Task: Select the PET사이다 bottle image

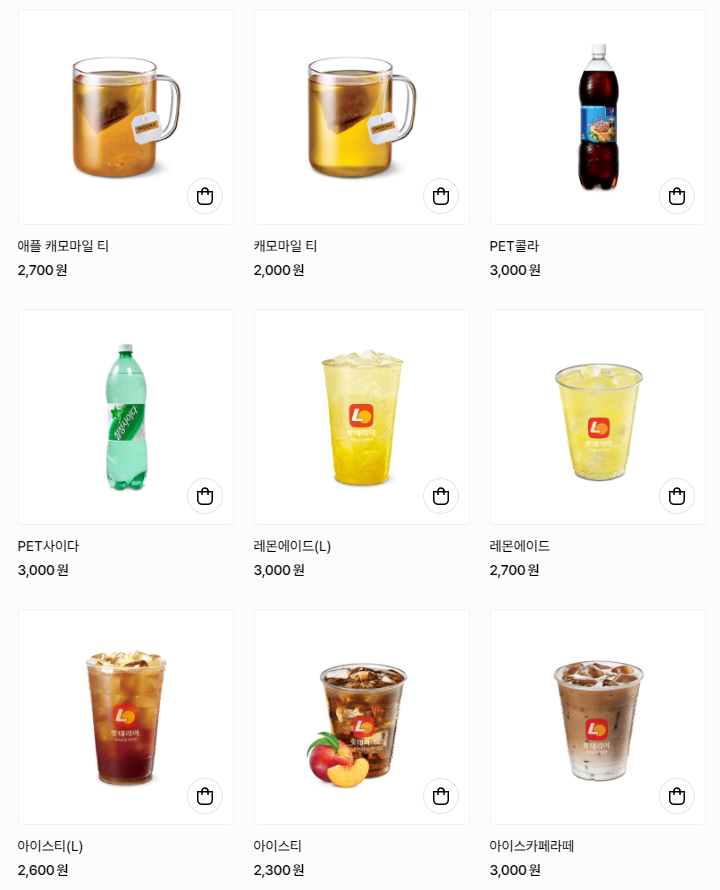Action: click(x=125, y=410)
